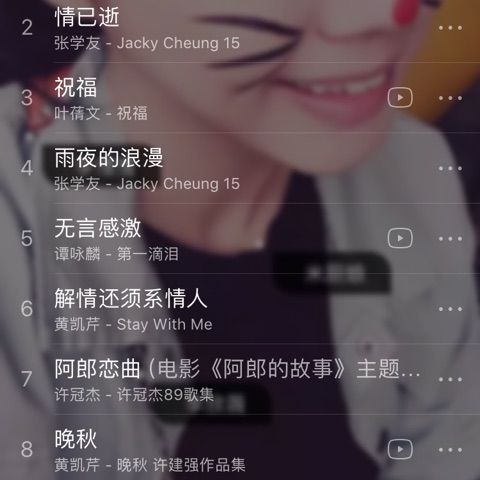Watch the music video for 无言感激
480x480 pixels.
400,238
